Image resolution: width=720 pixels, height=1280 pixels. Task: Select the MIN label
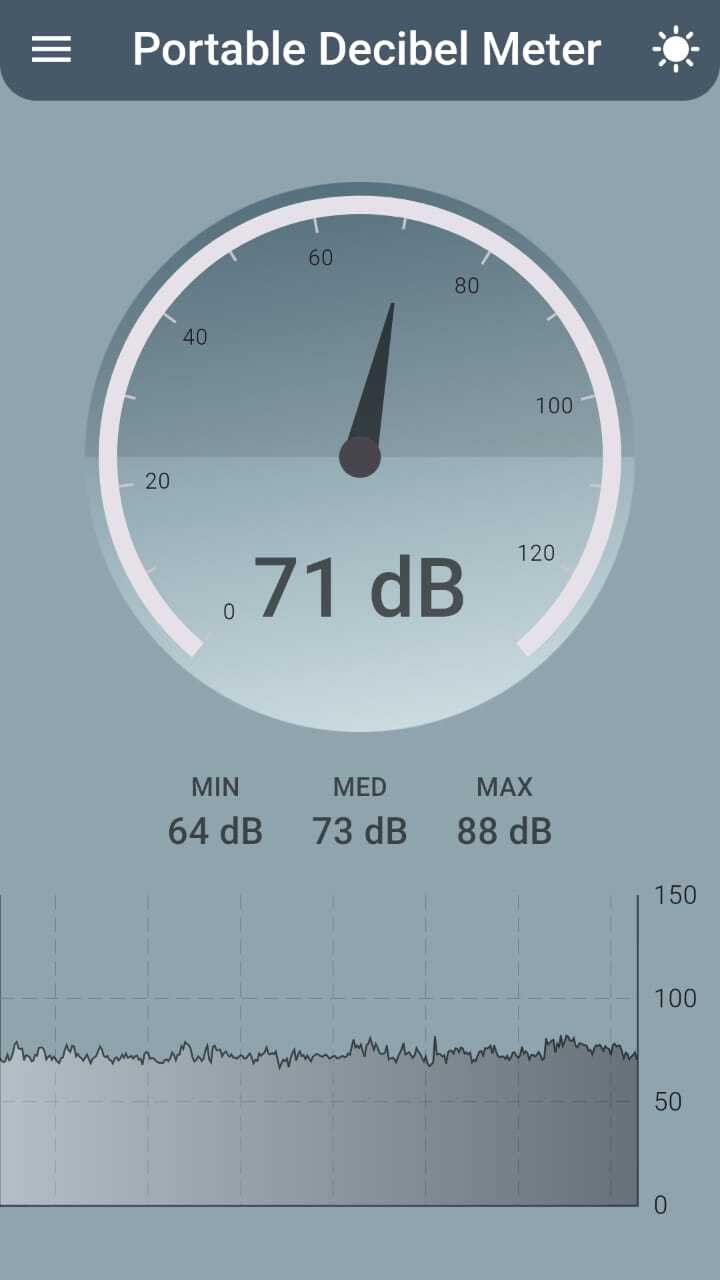pyautogui.click(x=214, y=787)
